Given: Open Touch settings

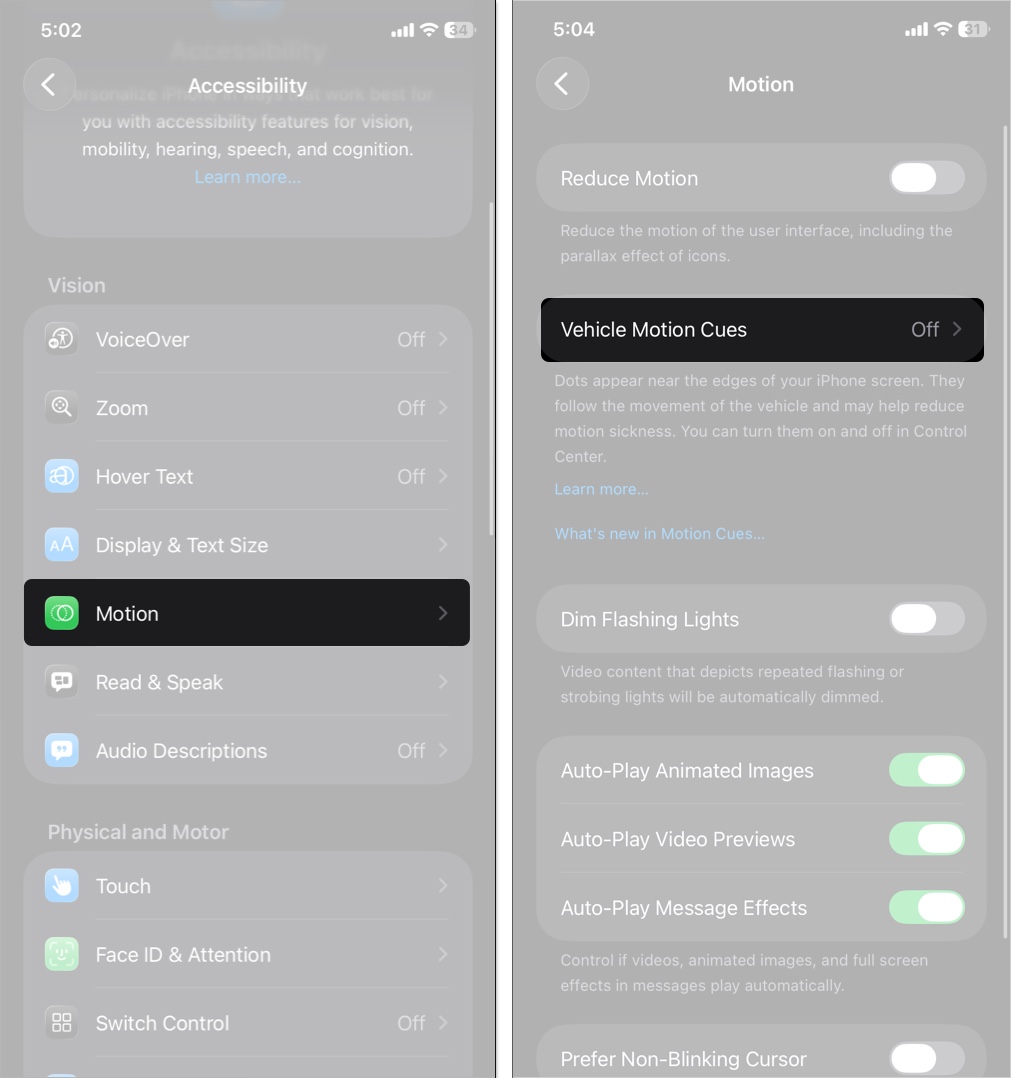Looking at the screenshot, I should [246, 886].
